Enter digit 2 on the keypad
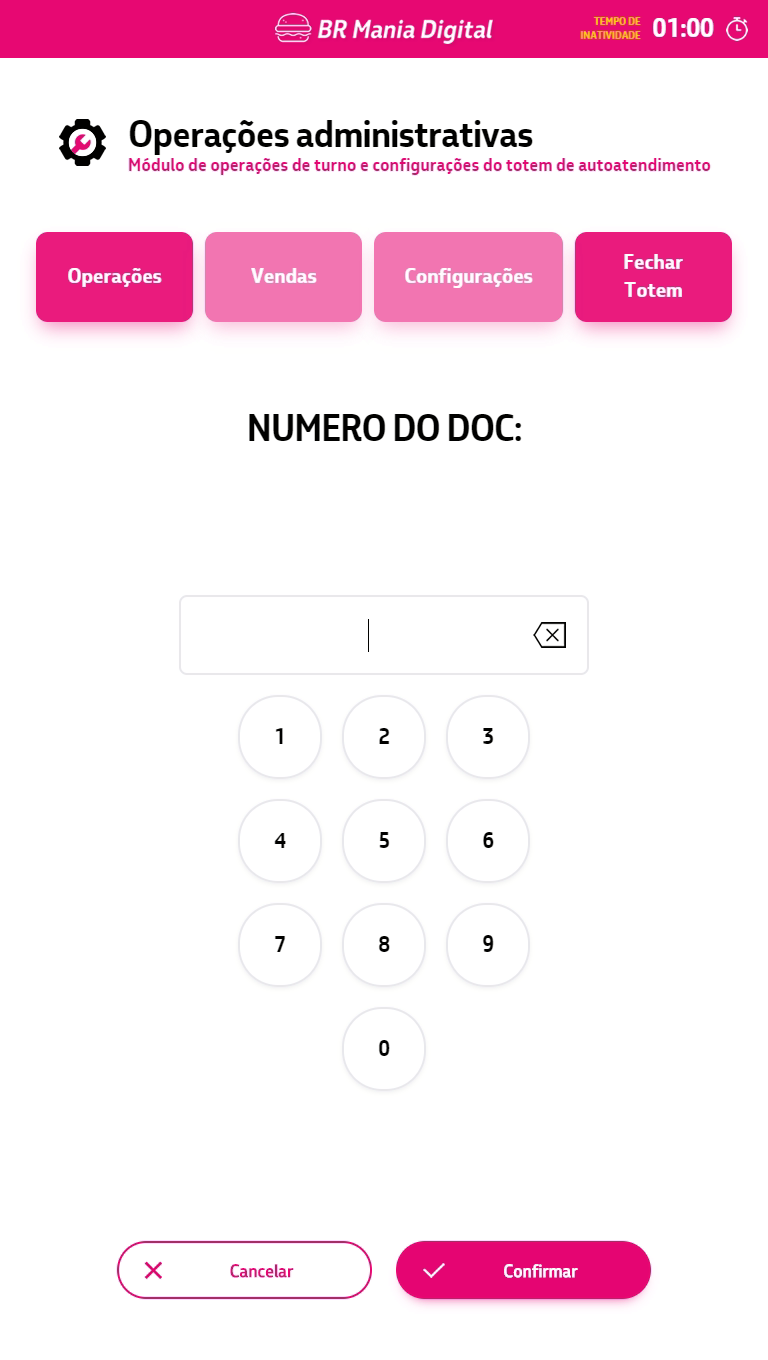 [x=384, y=737]
